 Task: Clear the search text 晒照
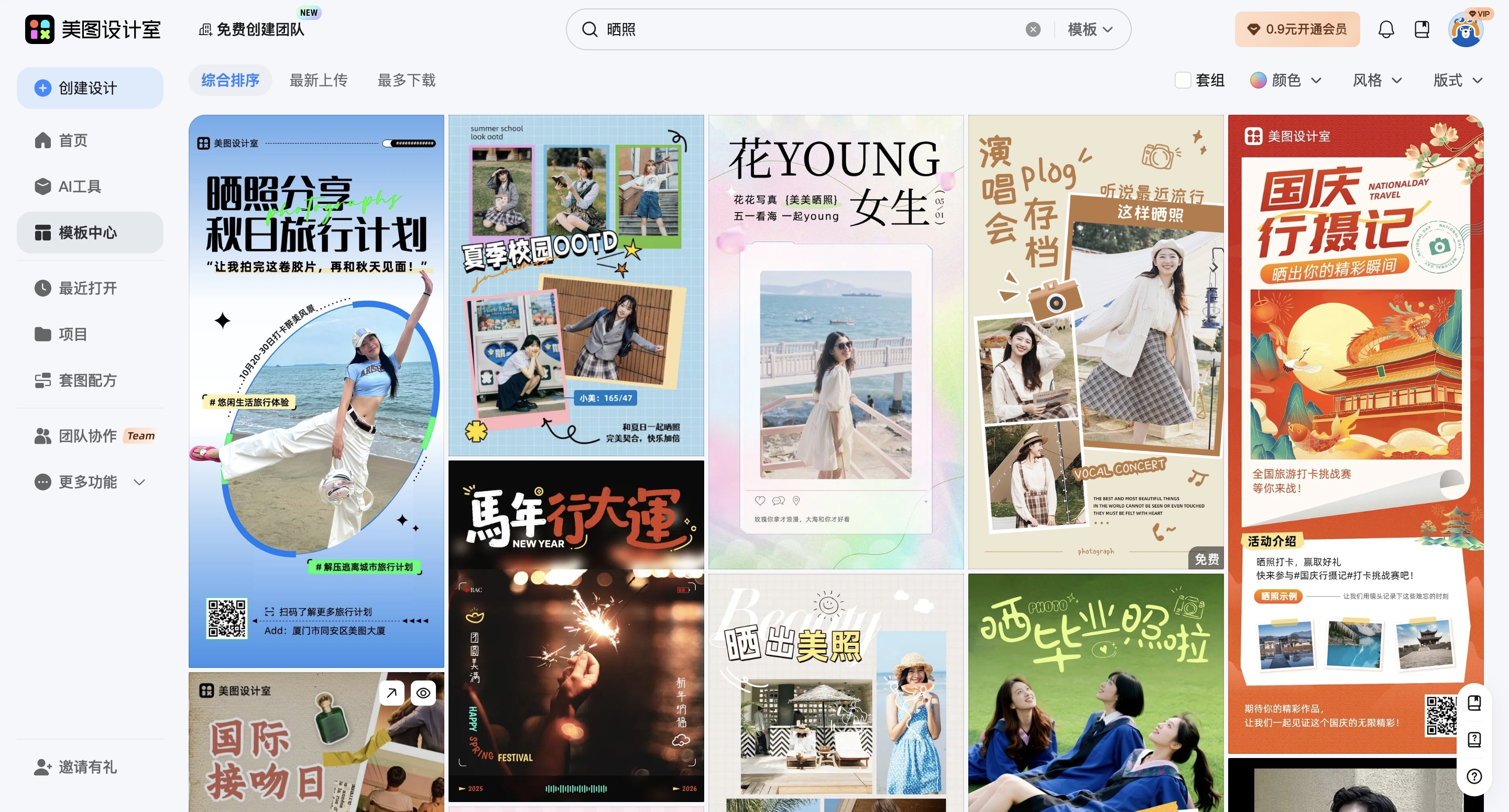[x=1033, y=29]
